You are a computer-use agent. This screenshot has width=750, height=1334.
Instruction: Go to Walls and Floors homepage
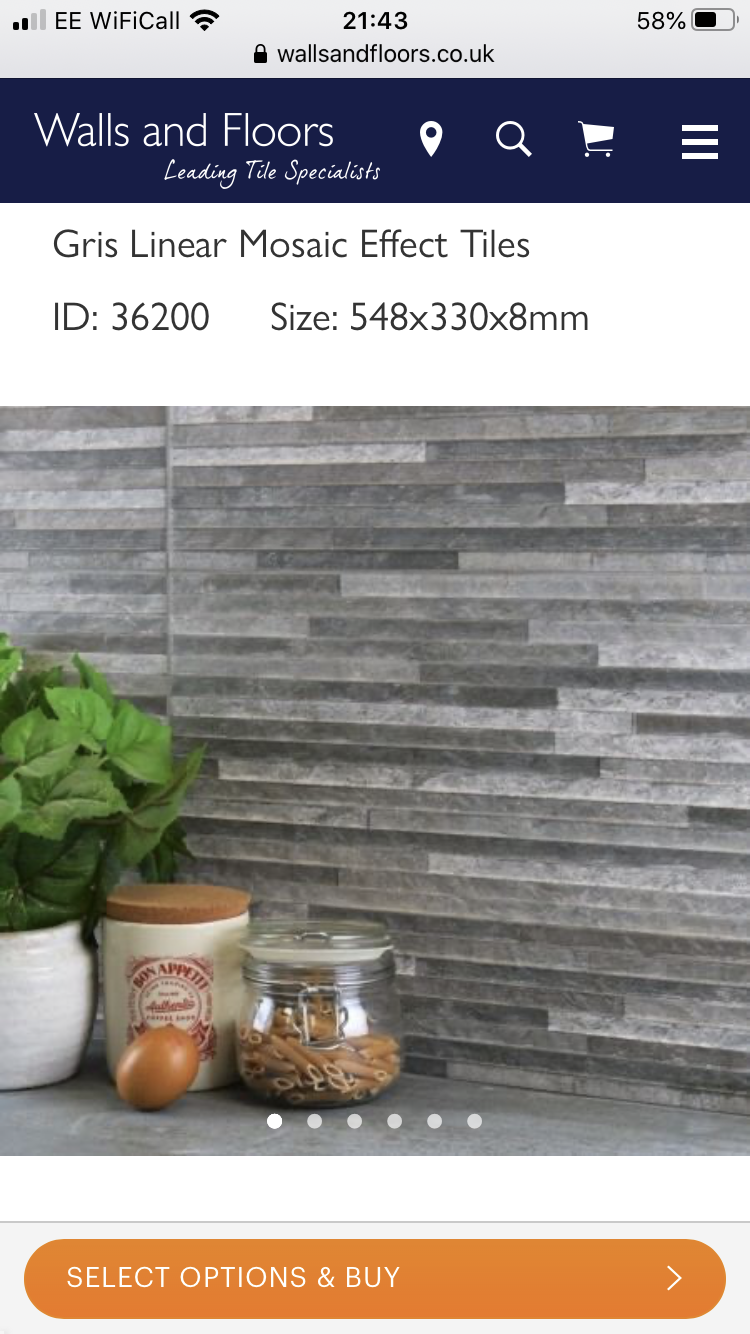207,145
